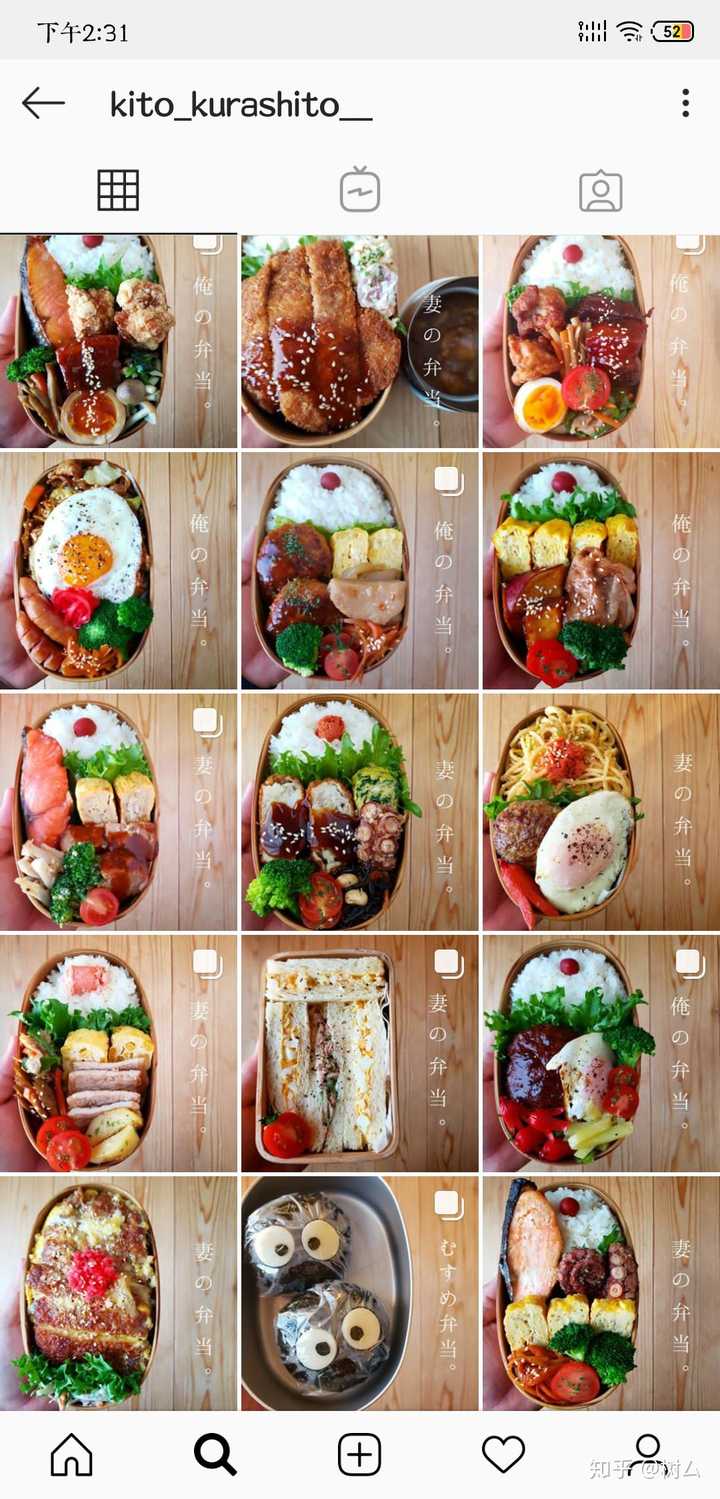The width and height of the screenshot is (720, 1499).
Task: Open the sliced ham and tamagoyaki bento post
Action: click(118, 1052)
